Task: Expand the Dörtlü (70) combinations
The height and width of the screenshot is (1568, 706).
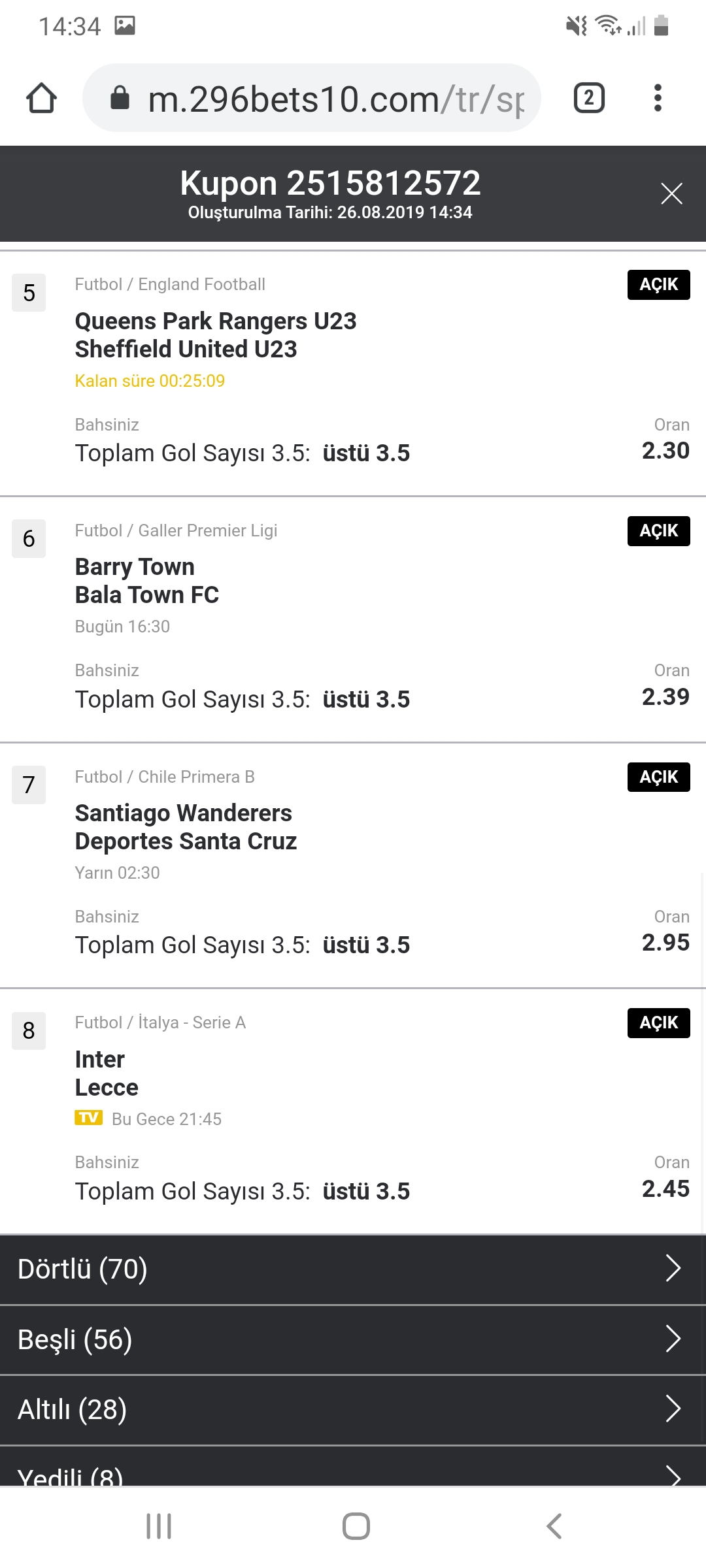Action: (x=353, y=1269)
